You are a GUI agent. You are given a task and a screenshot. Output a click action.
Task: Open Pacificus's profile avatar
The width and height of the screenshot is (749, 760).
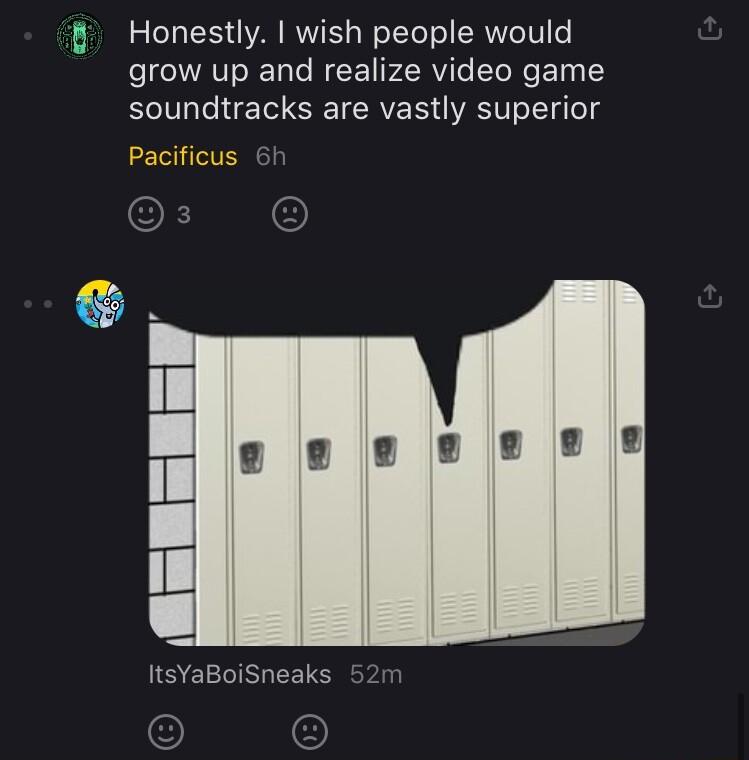click(80, 39)
